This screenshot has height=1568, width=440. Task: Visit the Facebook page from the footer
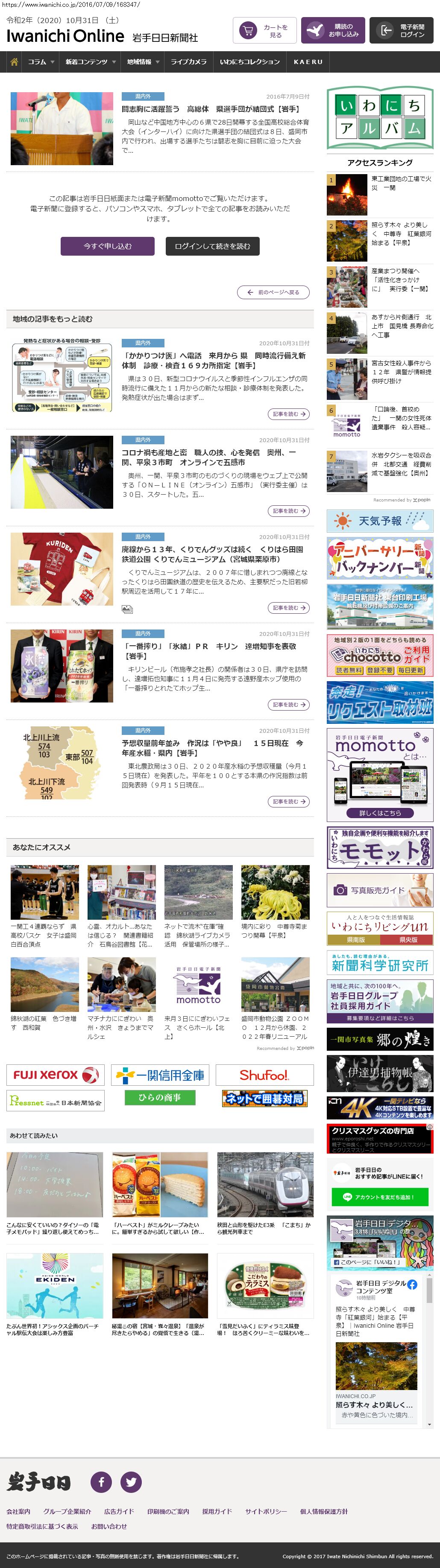[x=101, y=1481]
